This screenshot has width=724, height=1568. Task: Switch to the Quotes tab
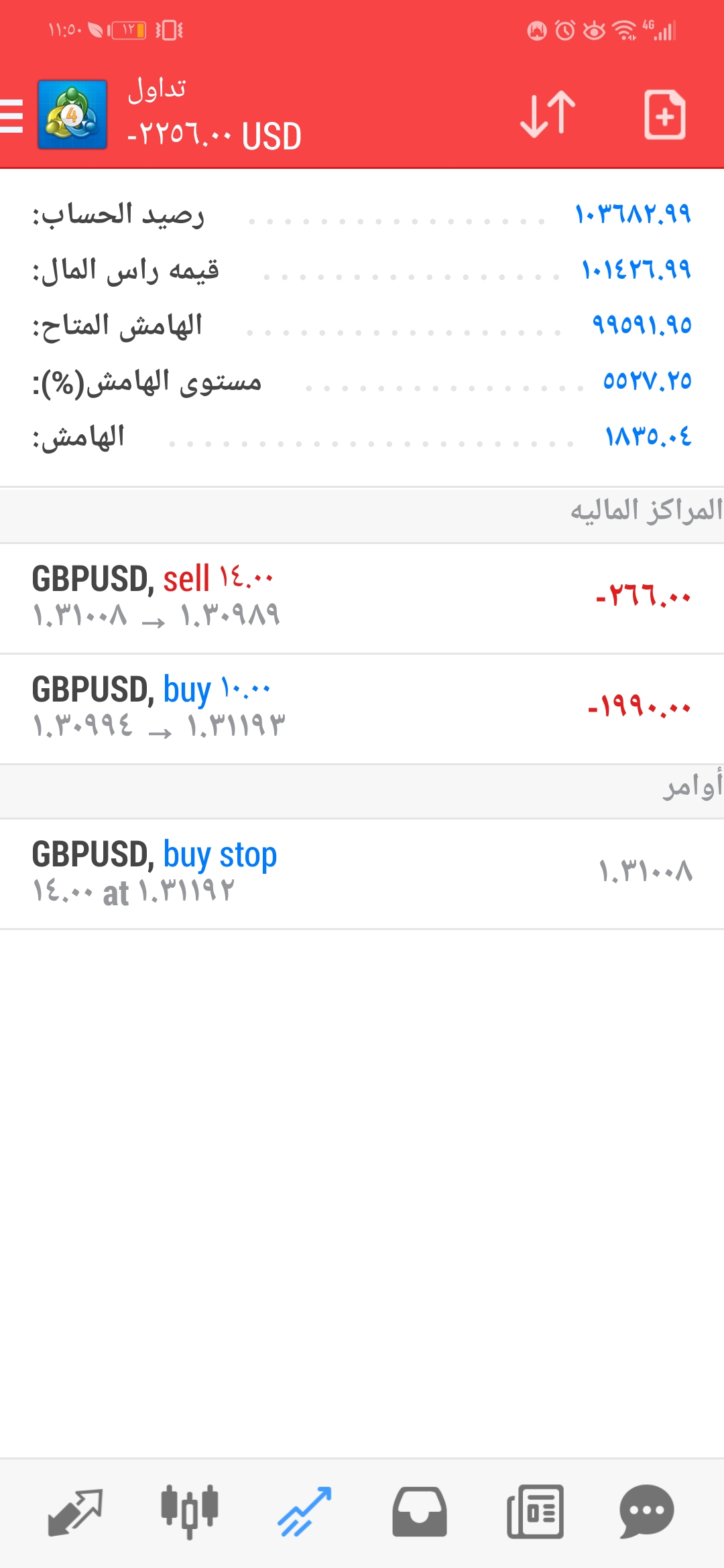pos(75,1512)
